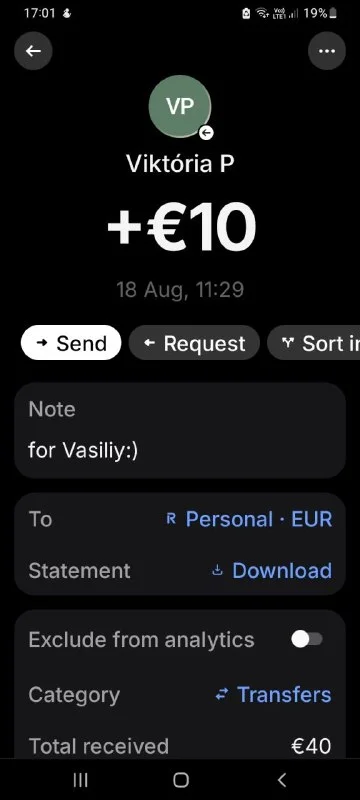Open recent apps from navigation bar
The width and height of the screenshot is (360, 800).
pyautogui.click(x=81, y=779)
